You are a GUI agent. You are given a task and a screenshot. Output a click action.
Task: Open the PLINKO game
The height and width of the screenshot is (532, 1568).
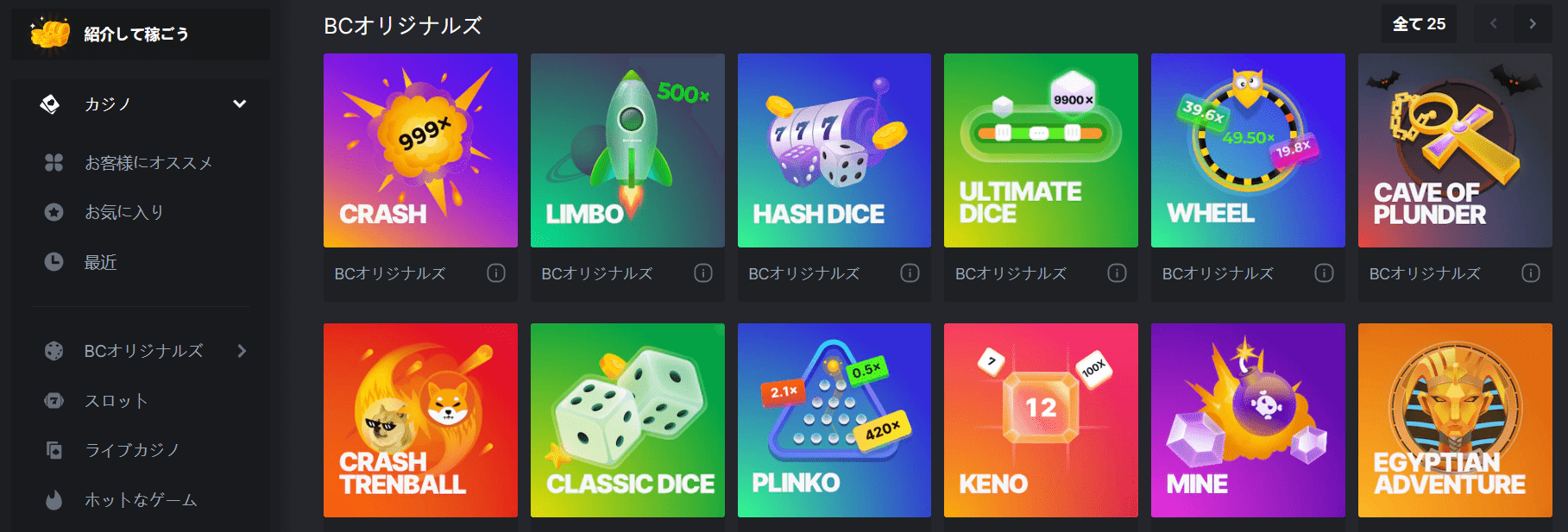(834, 420)
